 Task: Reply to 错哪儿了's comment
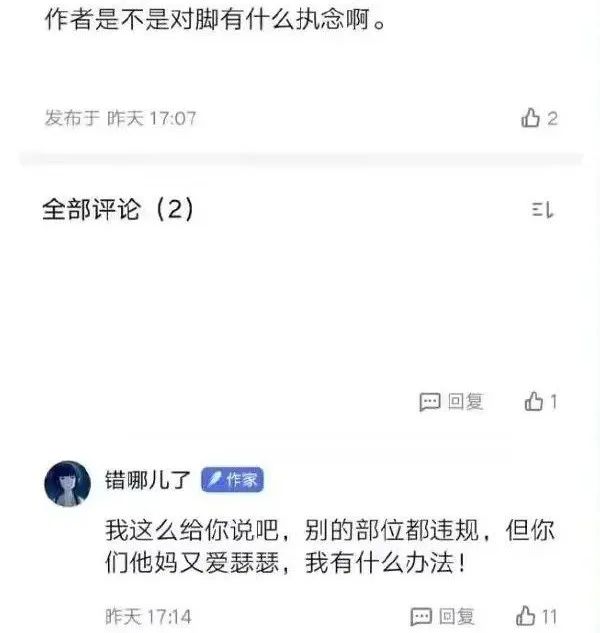coord(443,615)
